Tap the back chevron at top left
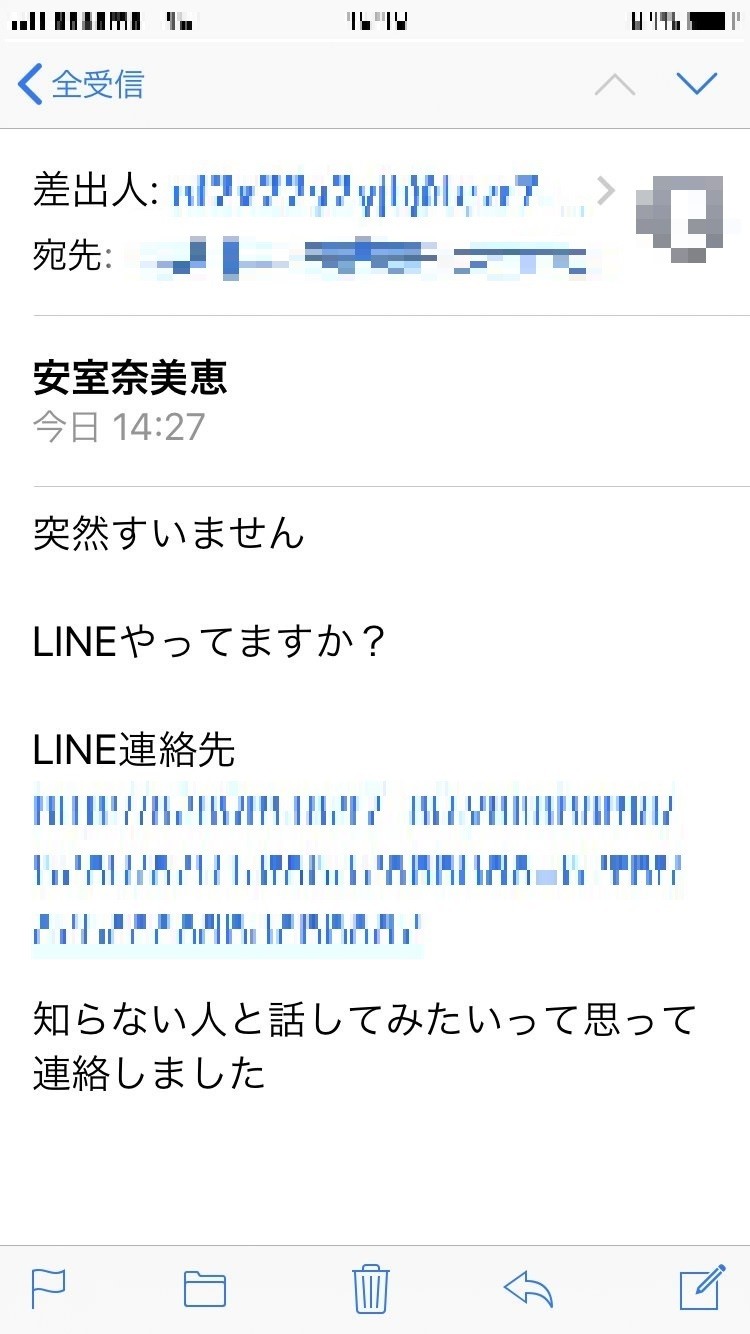 [28, 86]
